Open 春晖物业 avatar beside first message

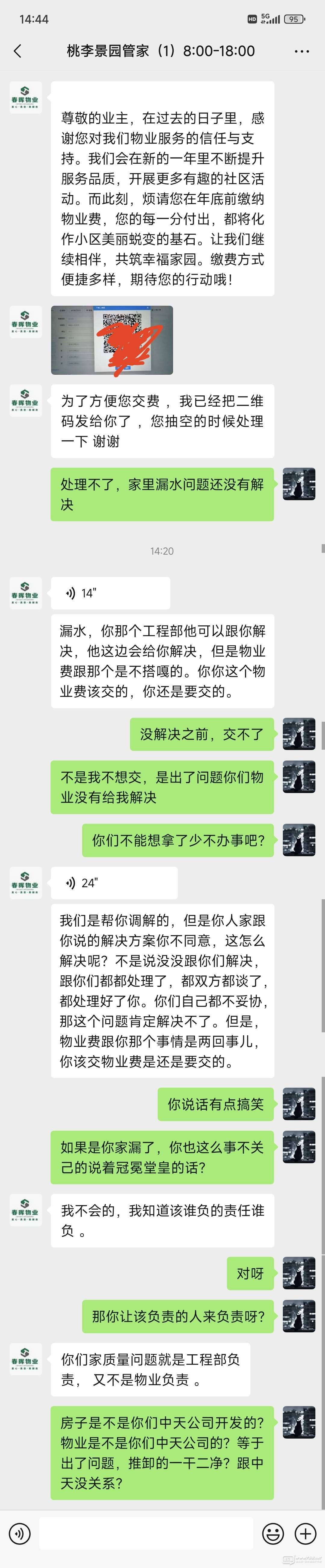(26, 98)
